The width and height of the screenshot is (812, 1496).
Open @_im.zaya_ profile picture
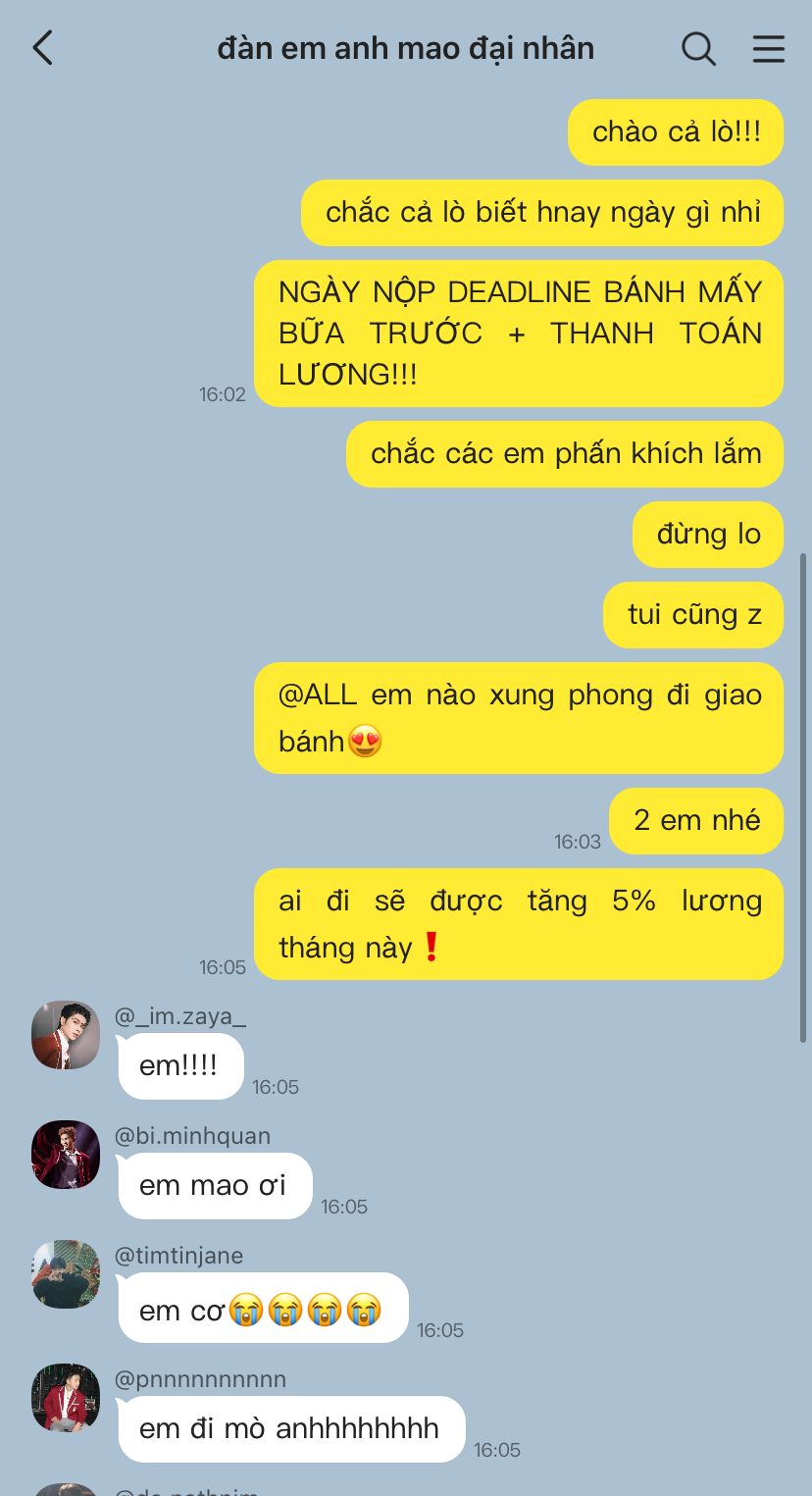click(66, 1035)
